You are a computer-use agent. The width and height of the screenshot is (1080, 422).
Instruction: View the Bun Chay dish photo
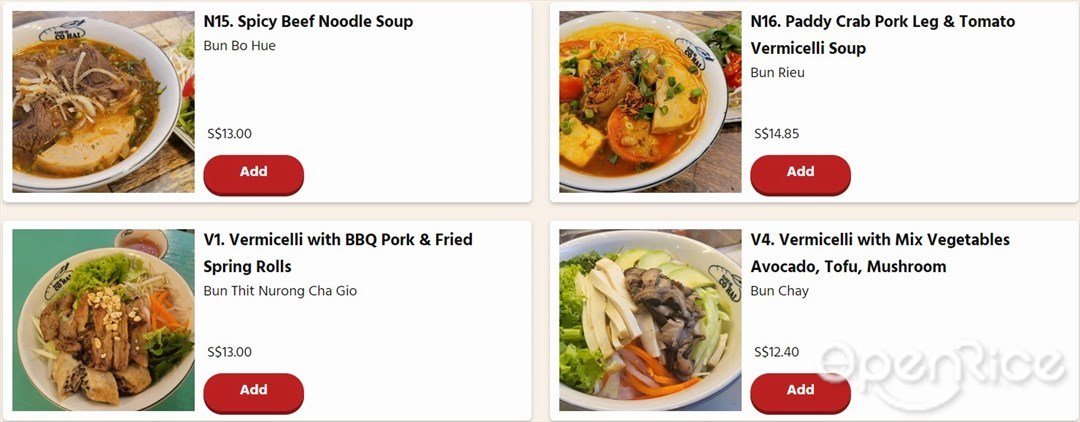click(x=650, y=320)
